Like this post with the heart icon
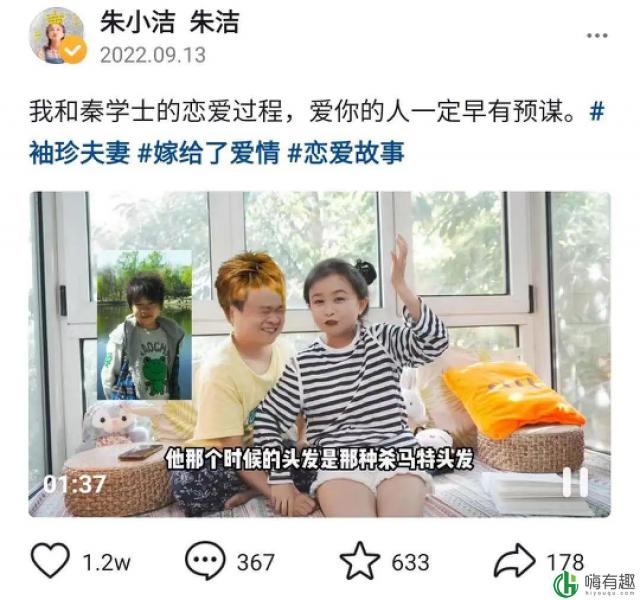This screenshot has width=640, height=600. coord(50,562)
